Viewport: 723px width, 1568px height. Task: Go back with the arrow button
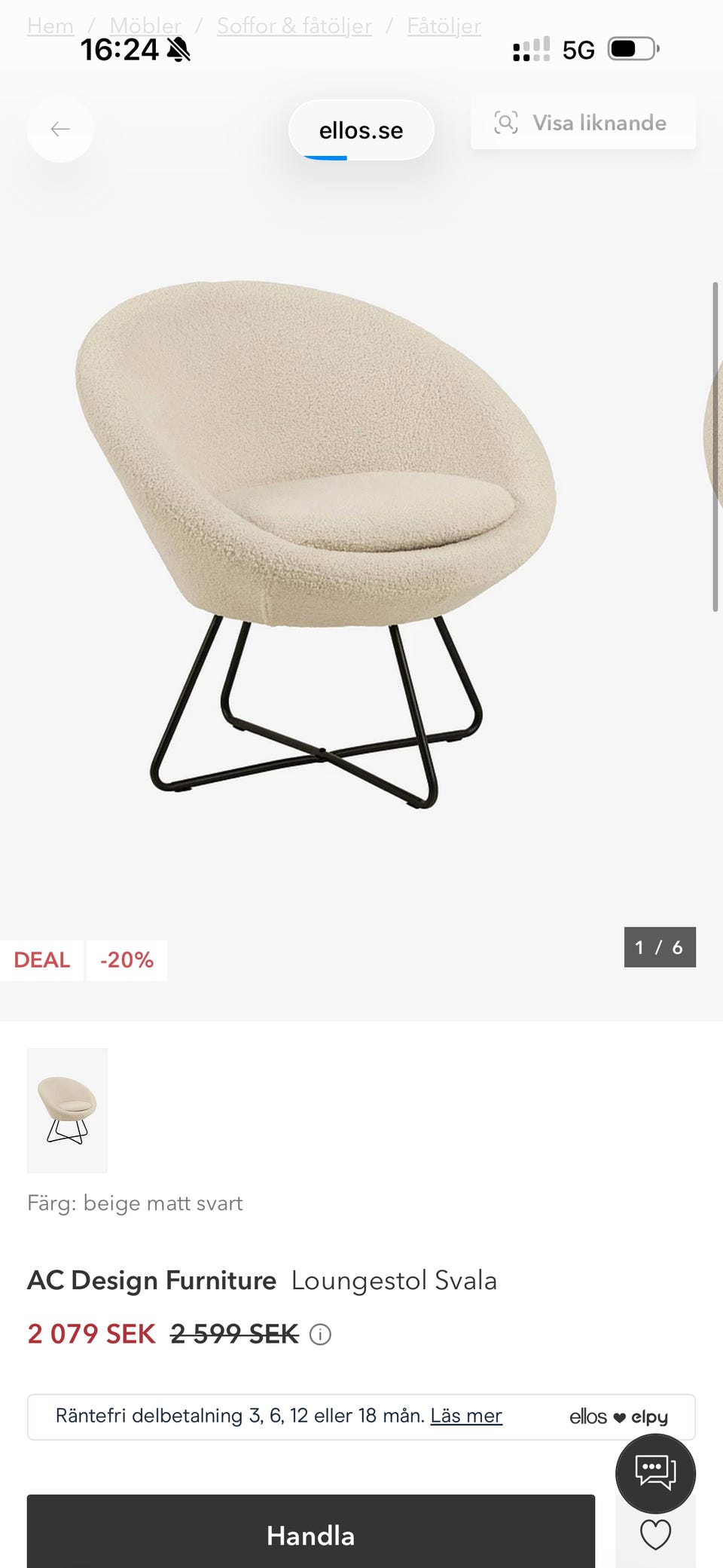tap(60, 129)
